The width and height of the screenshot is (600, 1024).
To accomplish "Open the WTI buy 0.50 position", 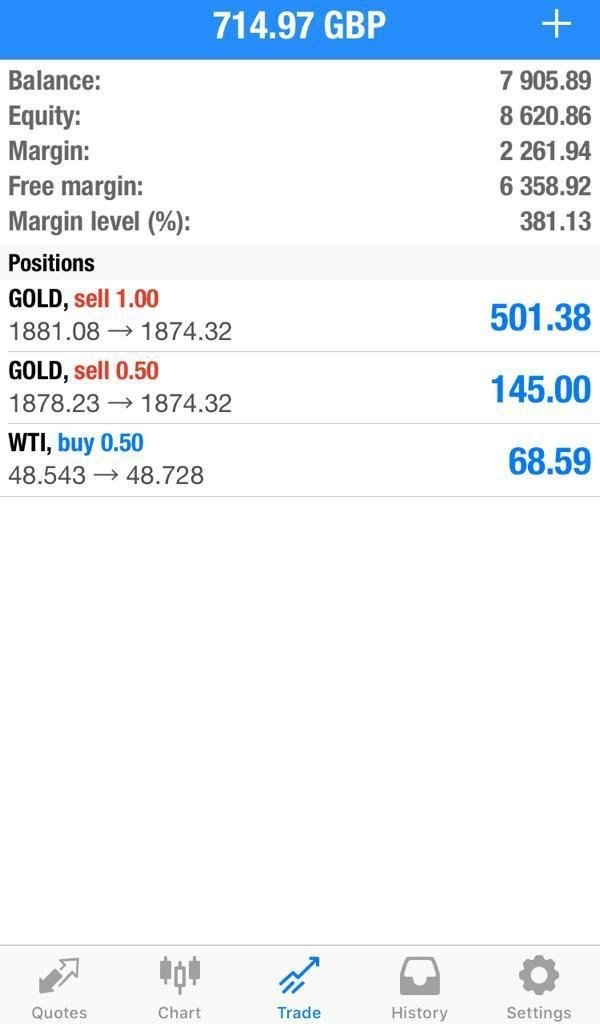I will tap(300, 460).
